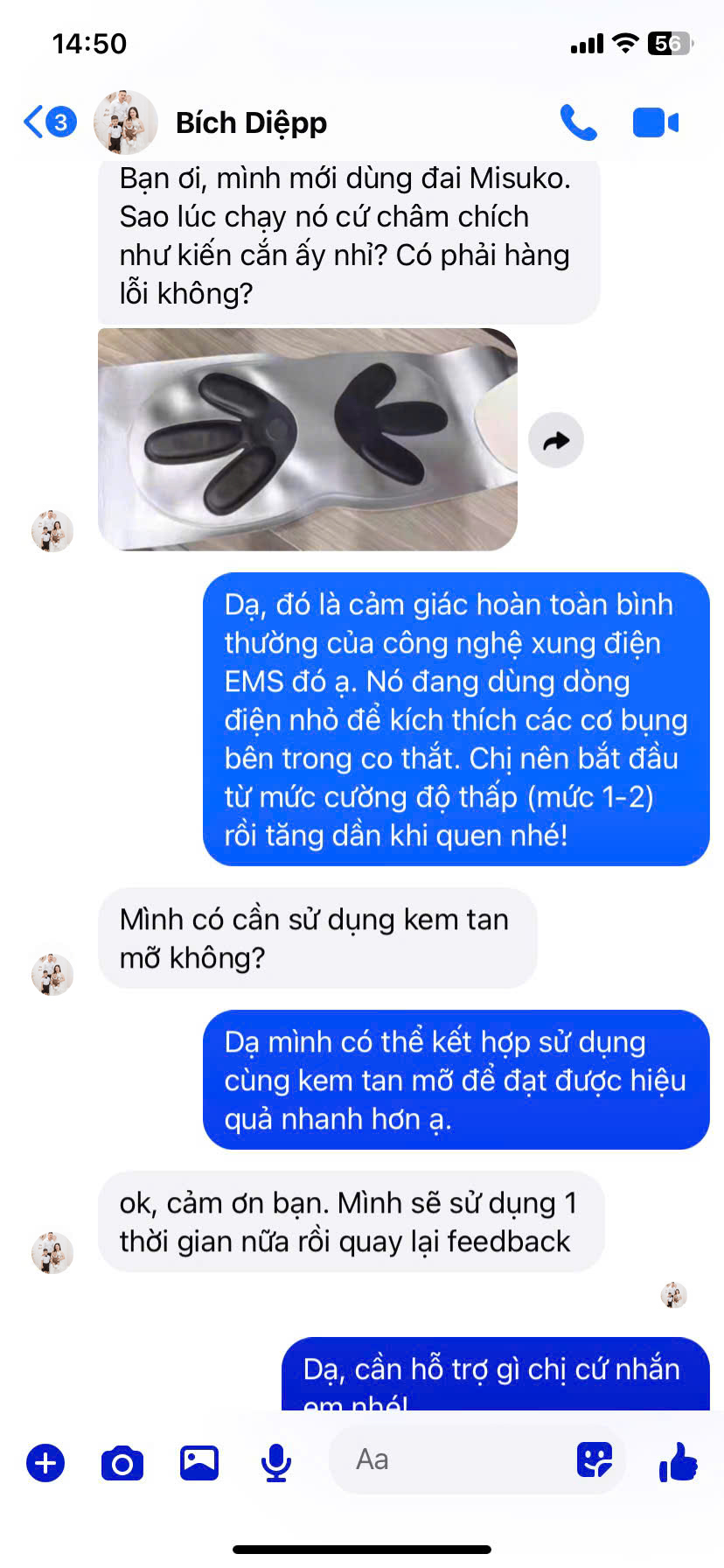Viewport: 724px width, 1568px height.
Task: Open the received Misuko belt photo
Action: 307,439
